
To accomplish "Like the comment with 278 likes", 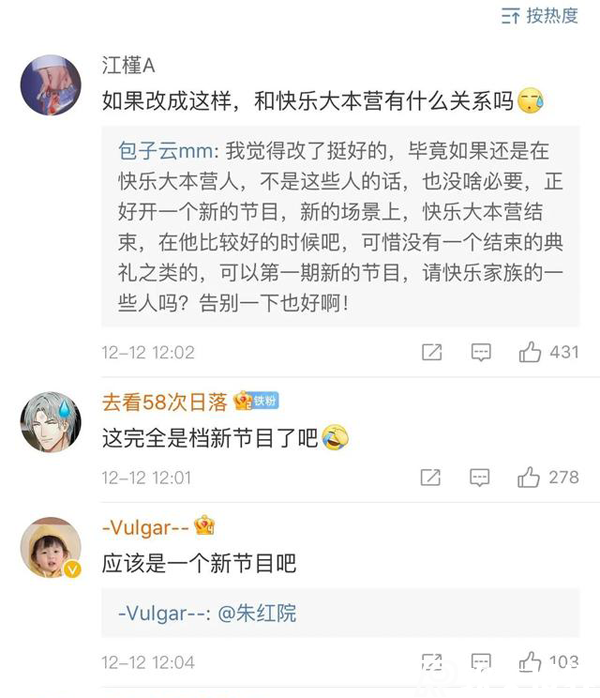I will pyautogui.click(x=530, y=478).
